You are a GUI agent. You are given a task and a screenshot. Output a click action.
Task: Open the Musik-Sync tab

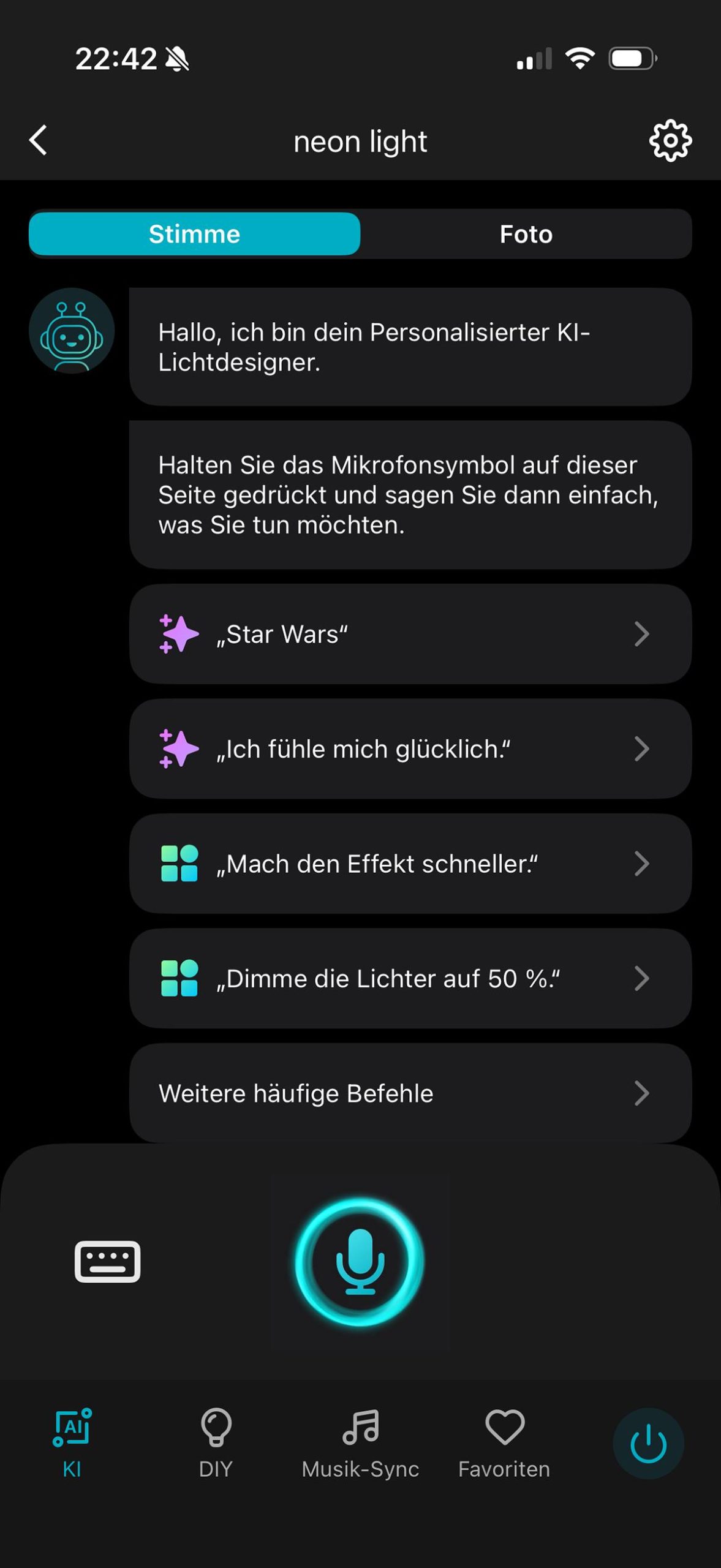pos(360,1443)
